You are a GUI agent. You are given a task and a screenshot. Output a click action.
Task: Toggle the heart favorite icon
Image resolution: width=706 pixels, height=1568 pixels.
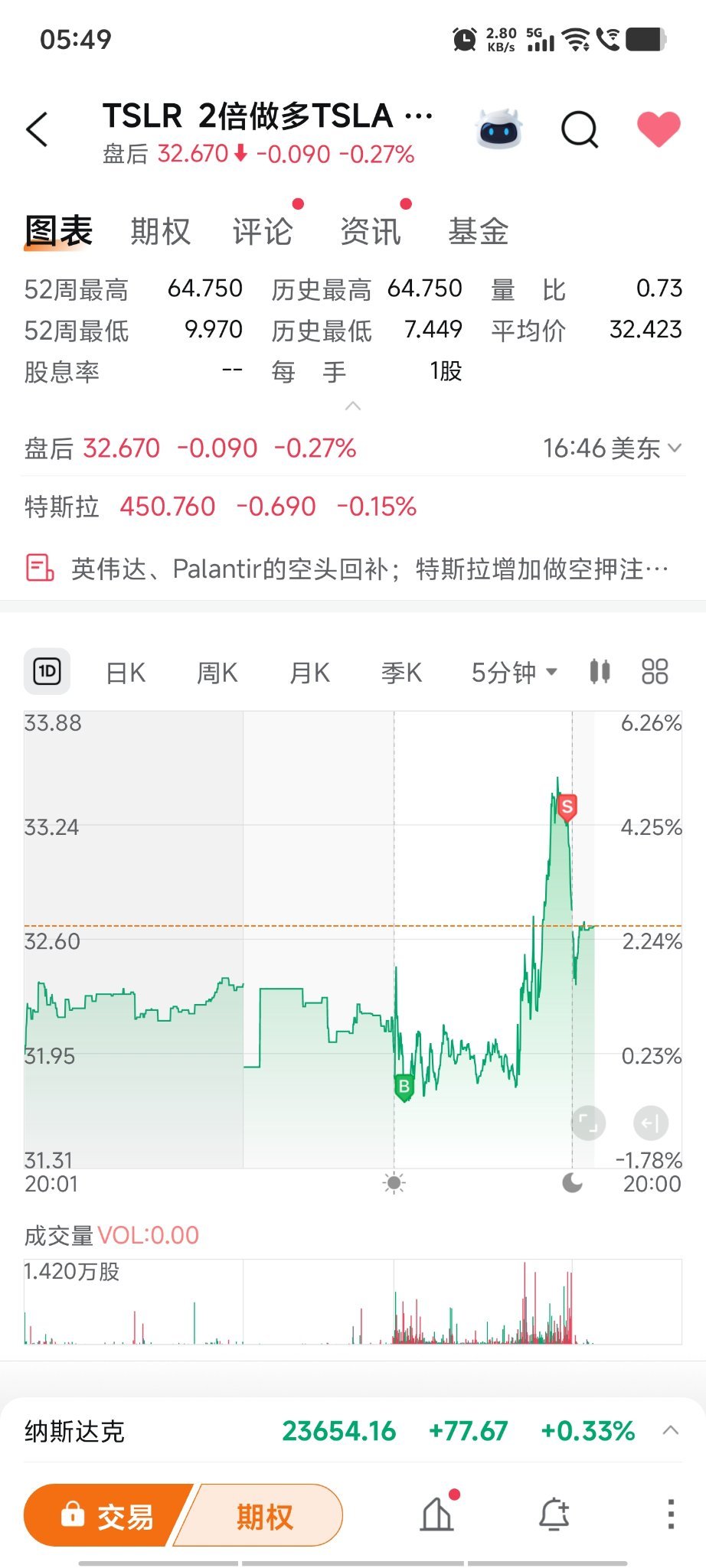659,129
